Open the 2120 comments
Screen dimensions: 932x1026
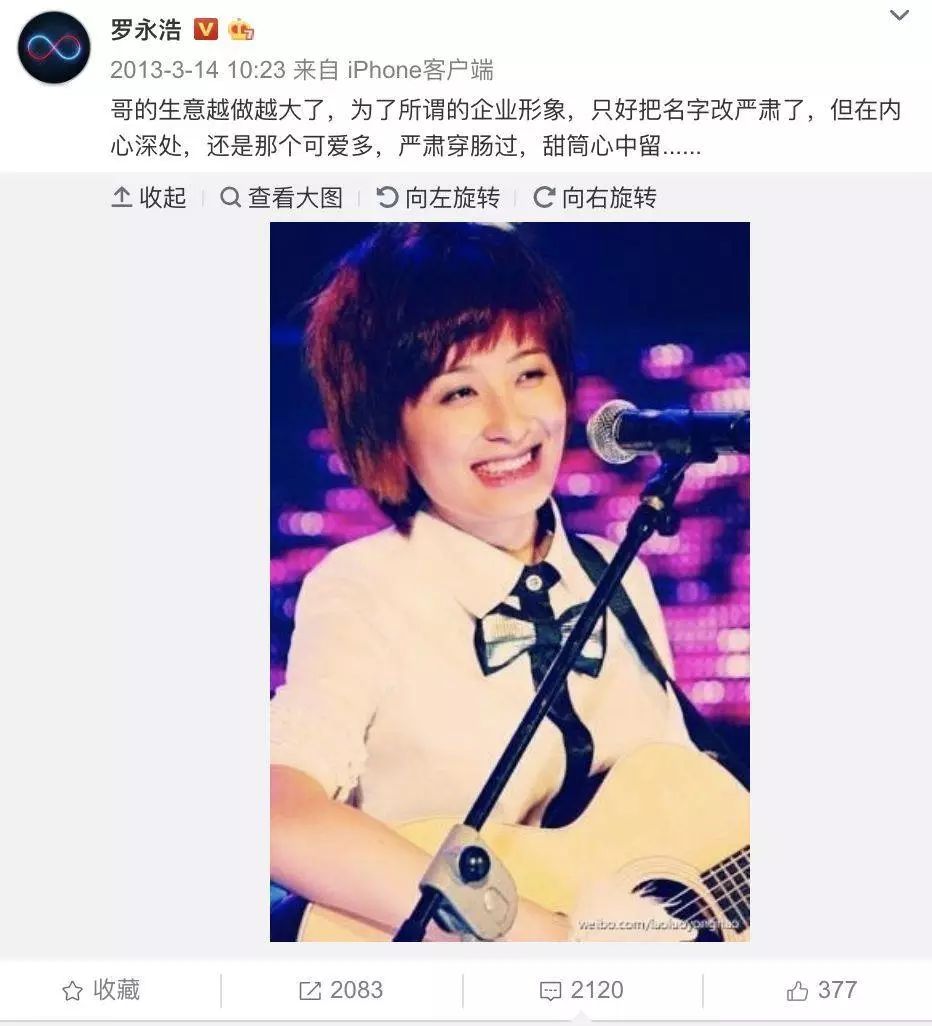point(582,990)
